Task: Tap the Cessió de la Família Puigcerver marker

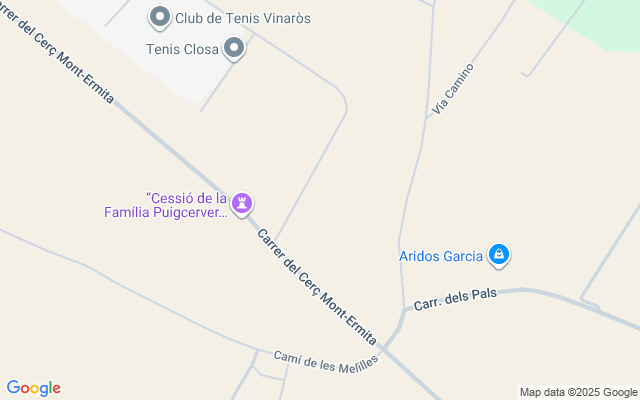Action: (242, 203)
